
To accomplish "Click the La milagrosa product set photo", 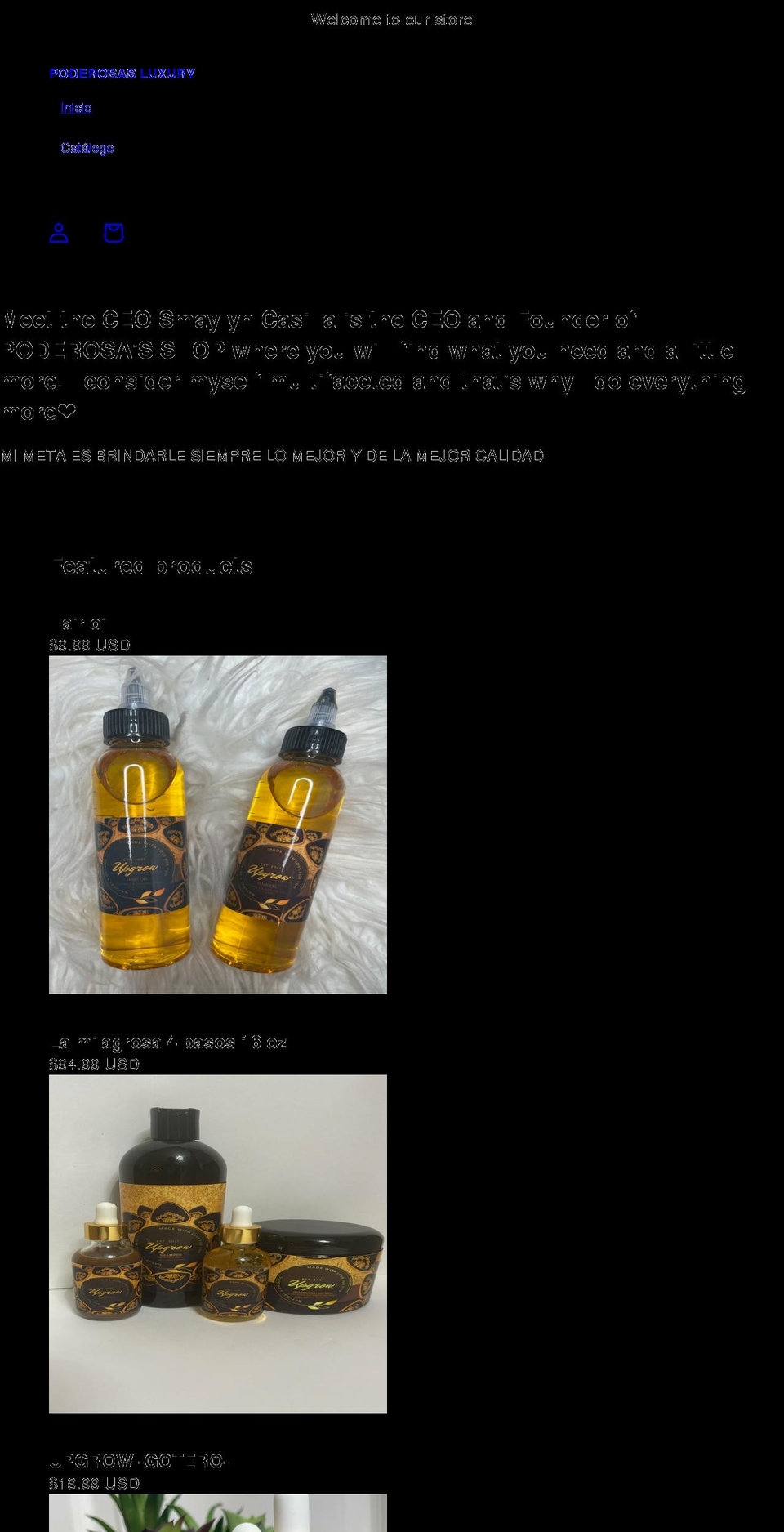I will (x=219, y=1244).
